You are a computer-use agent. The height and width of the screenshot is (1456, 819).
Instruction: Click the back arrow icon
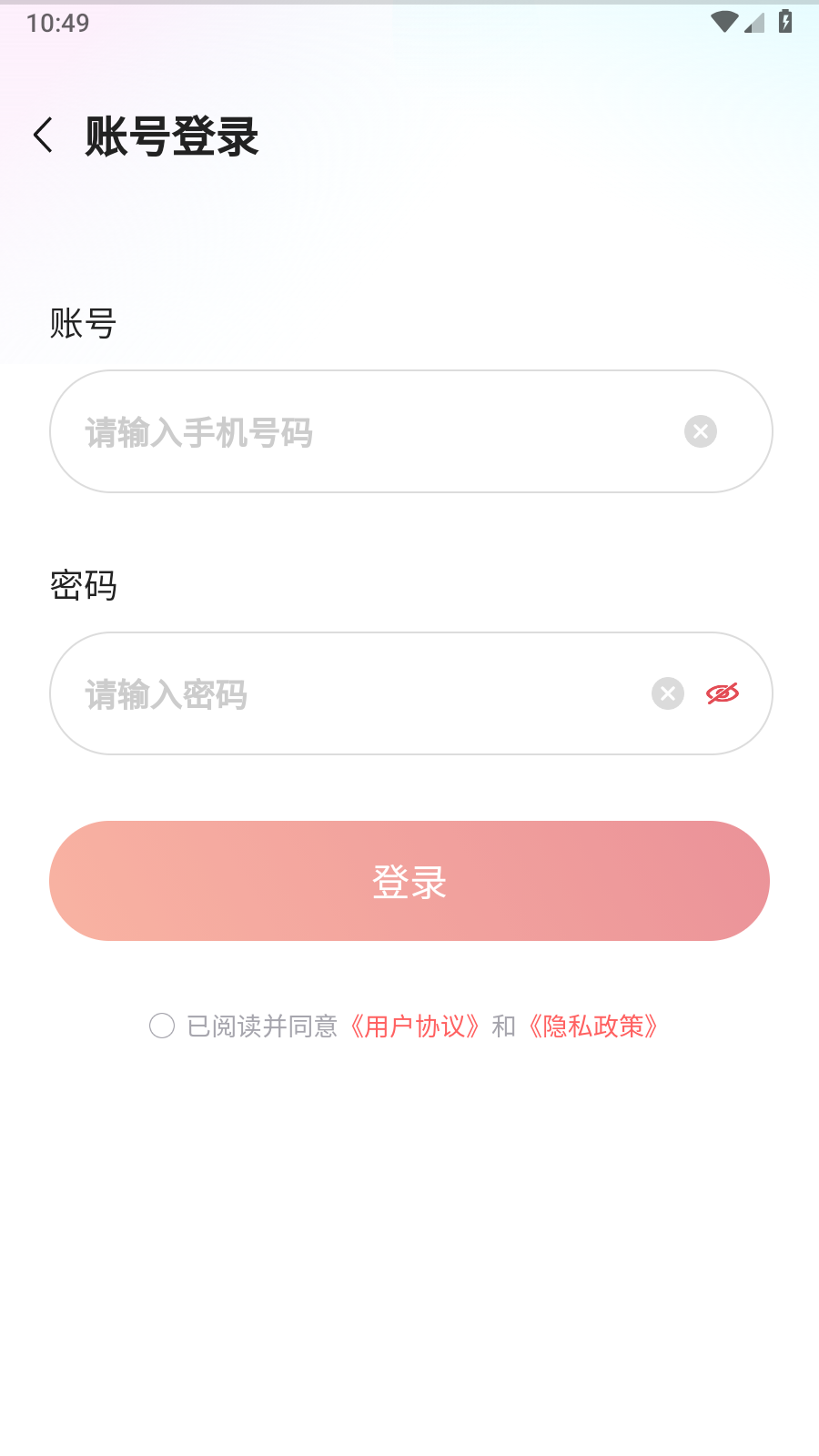pos(43,136)
